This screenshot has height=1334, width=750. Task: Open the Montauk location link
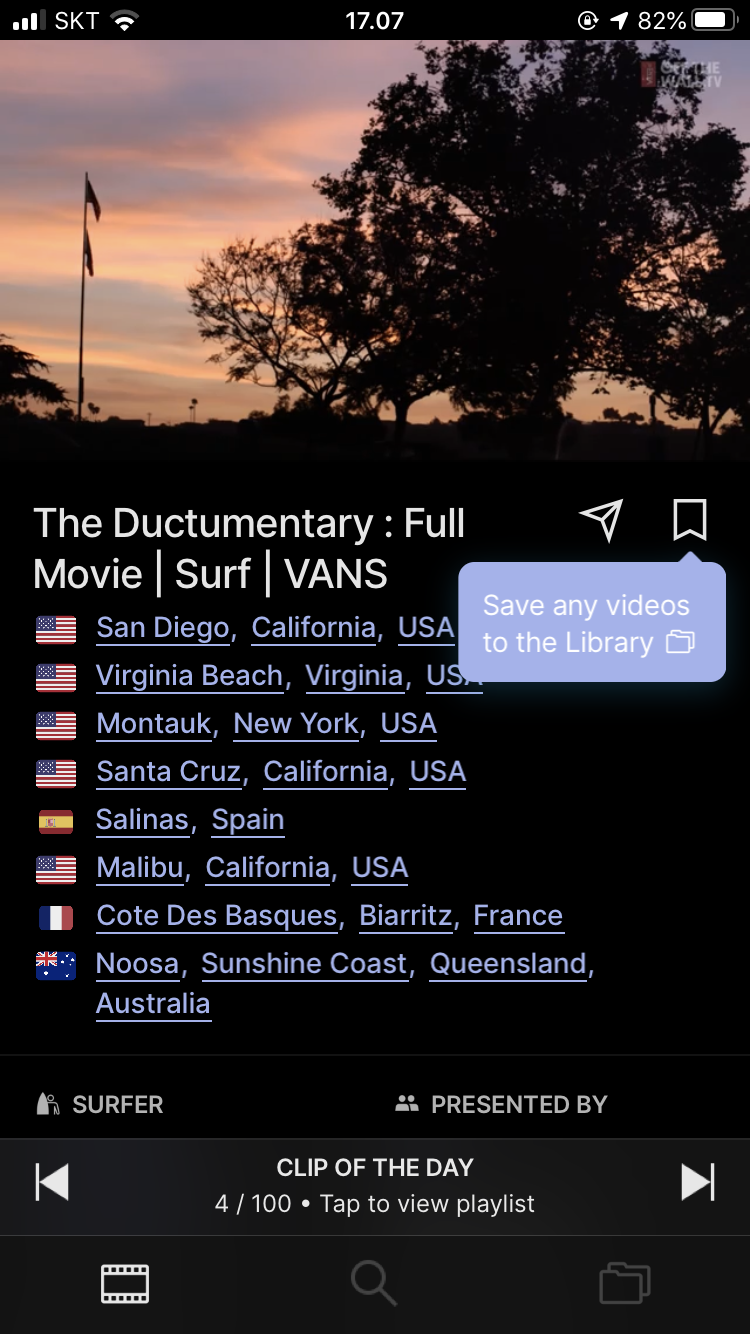pyautogui.click(x=154, y=724)
